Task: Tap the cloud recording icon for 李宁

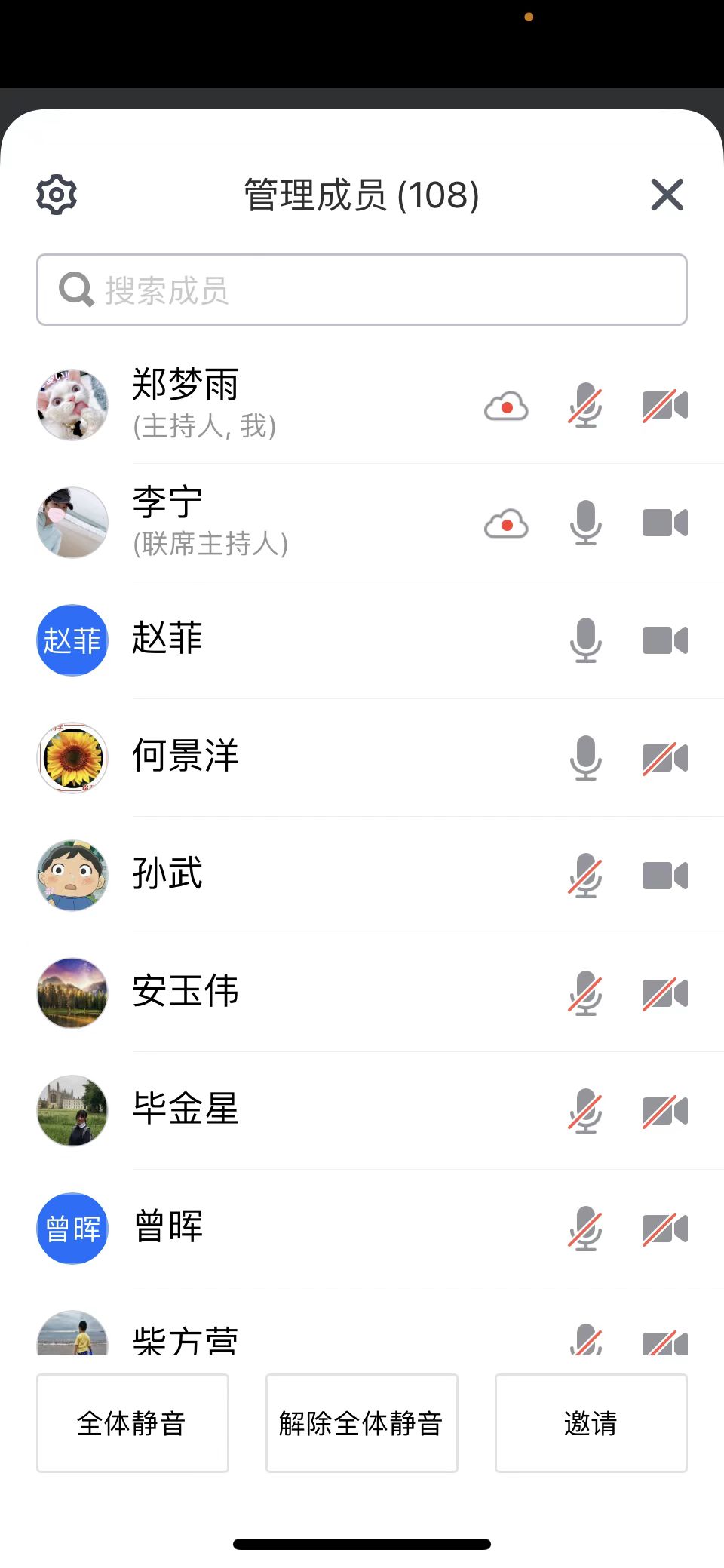Action: pos(506,523)
